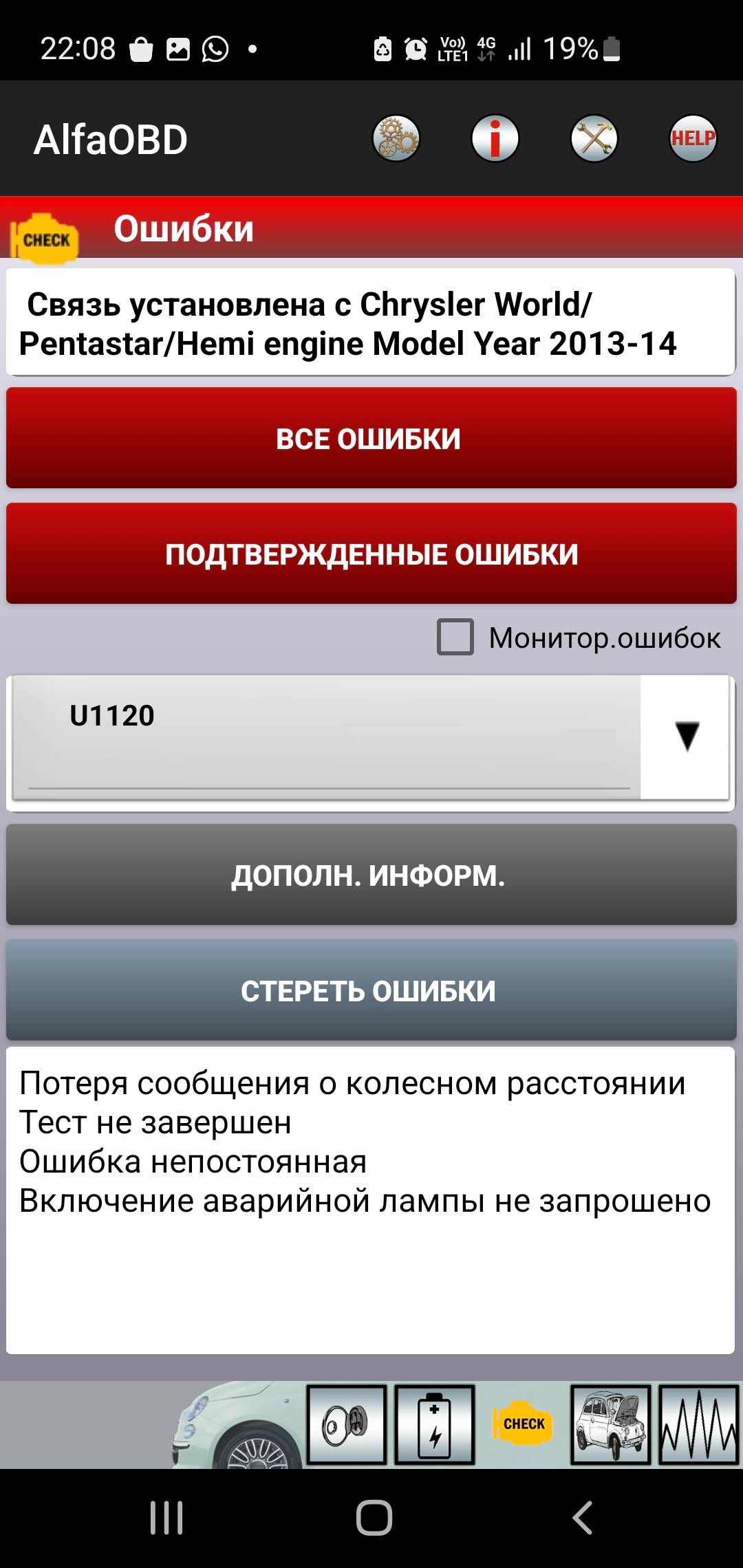Show all errors with ВСЕ ОШИБКИ

pos(371,438)
